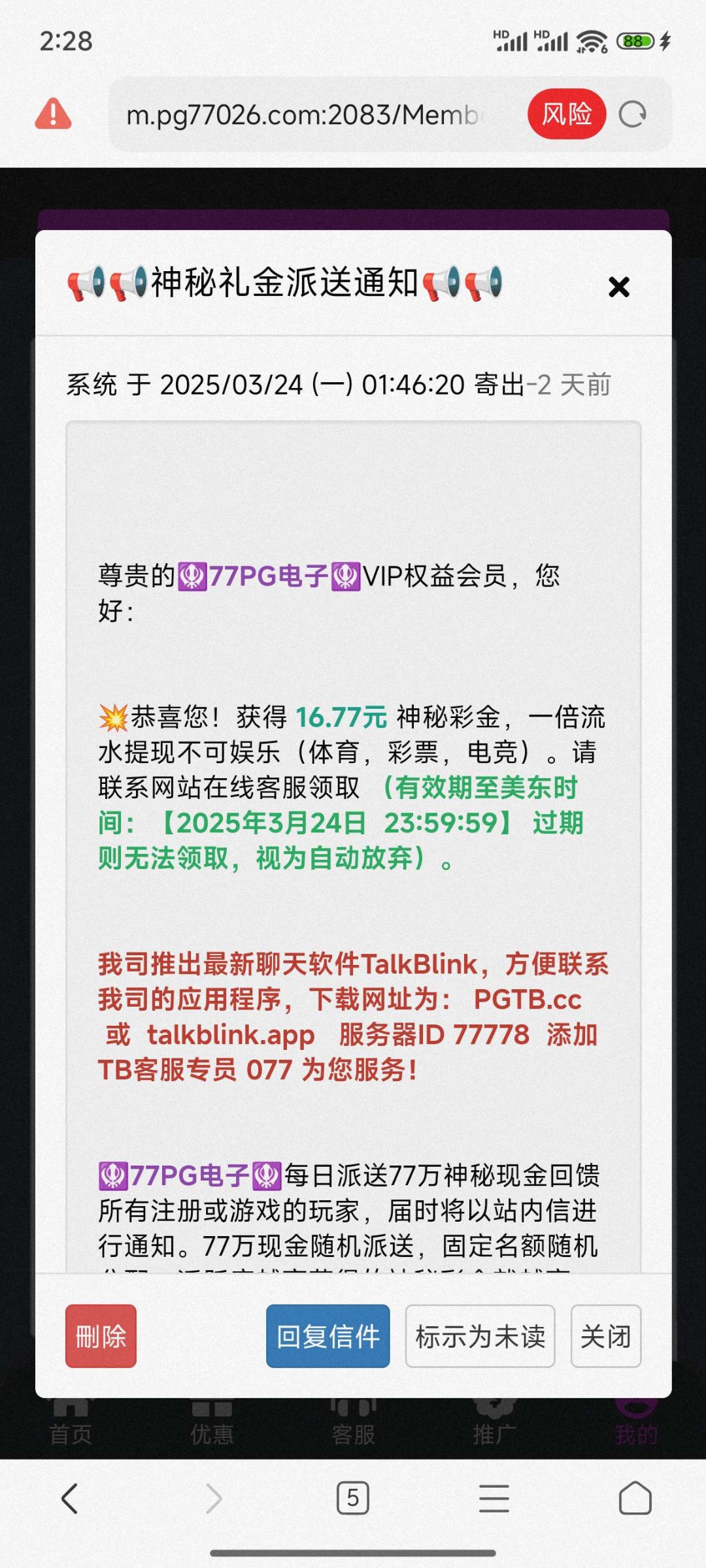The width and height of the screenshot is (706, 1568).
Task: Delete this message with 删除
Action: point(101,1336)
